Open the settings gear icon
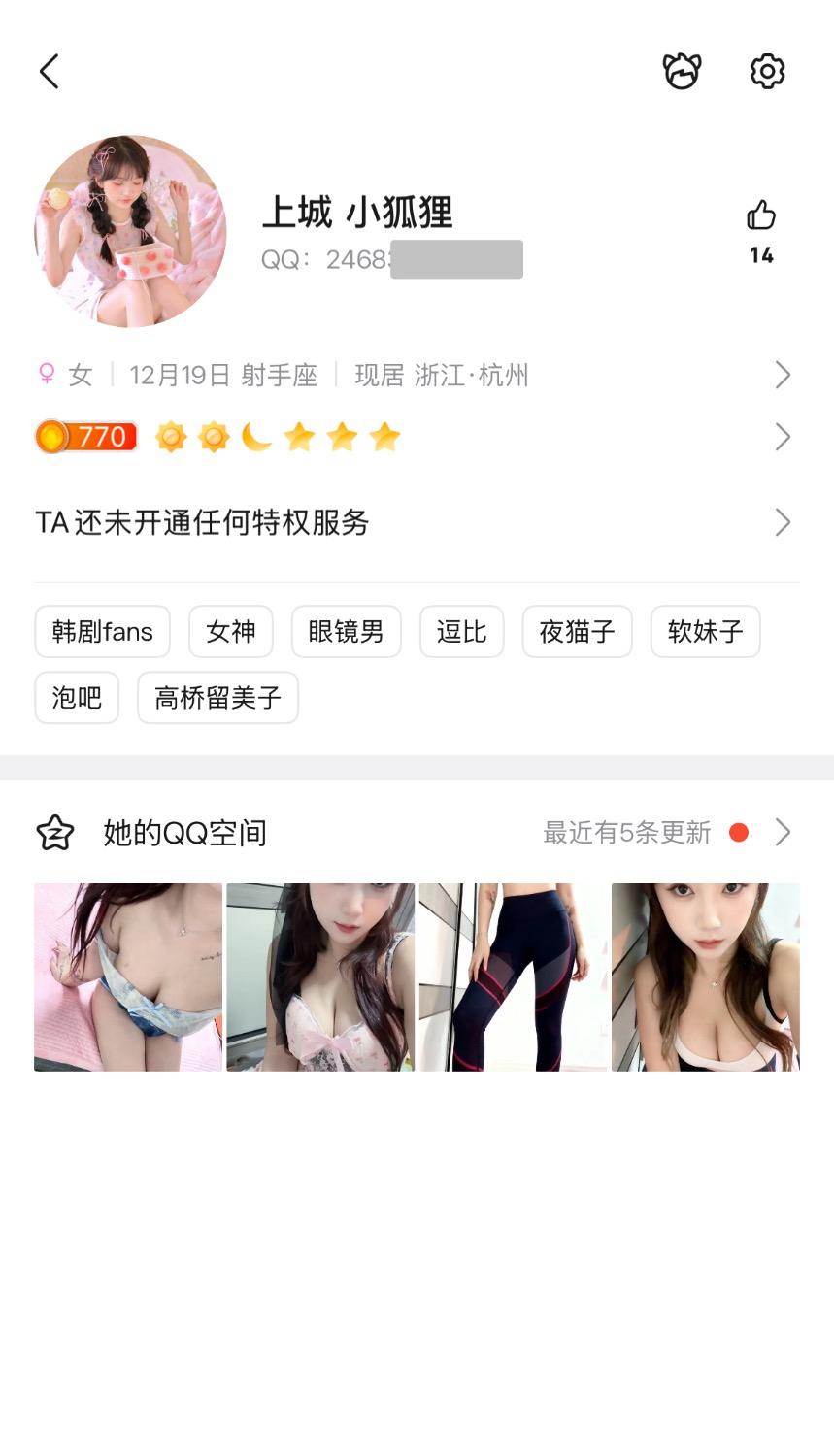 pyautogui.click(x=767, y=72)
